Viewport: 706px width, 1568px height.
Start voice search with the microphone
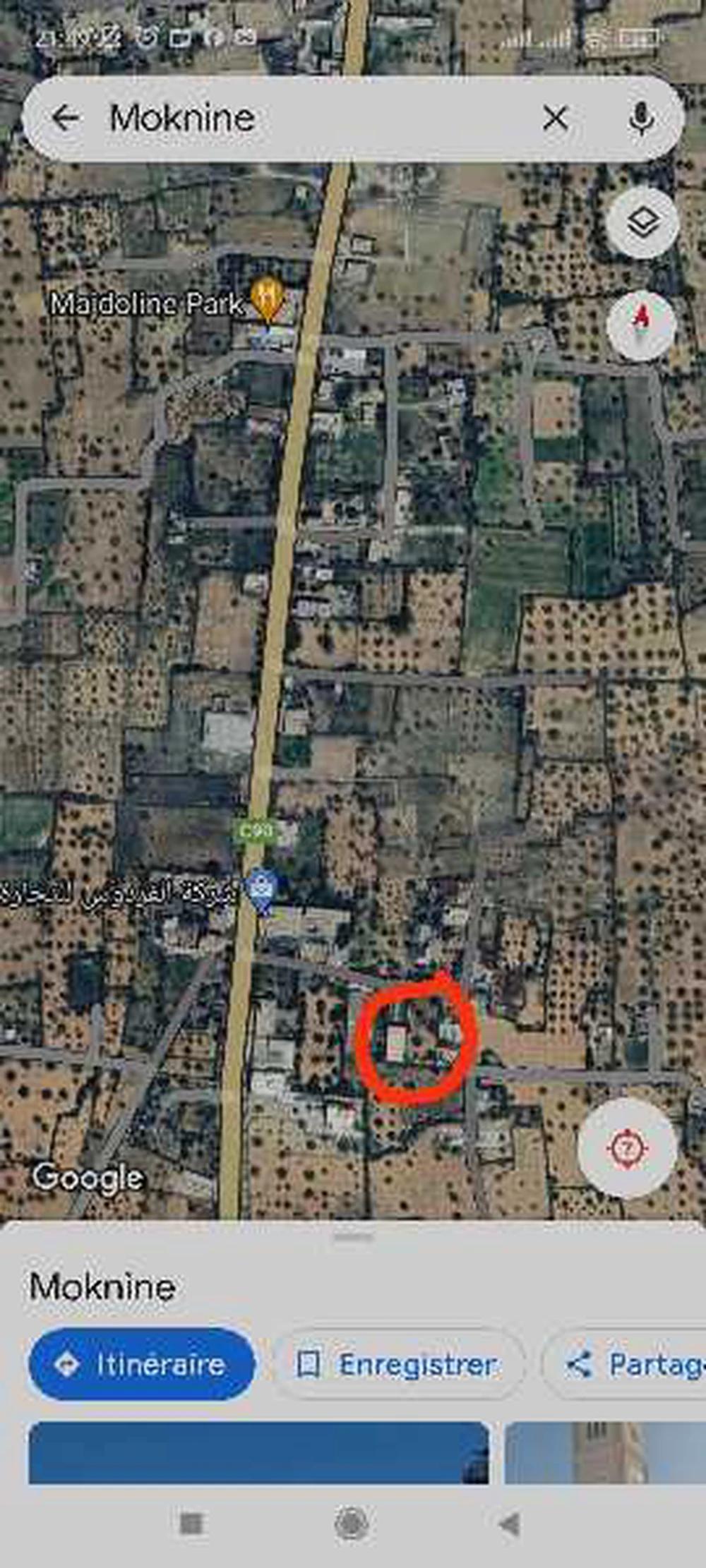tap(641, 118)
